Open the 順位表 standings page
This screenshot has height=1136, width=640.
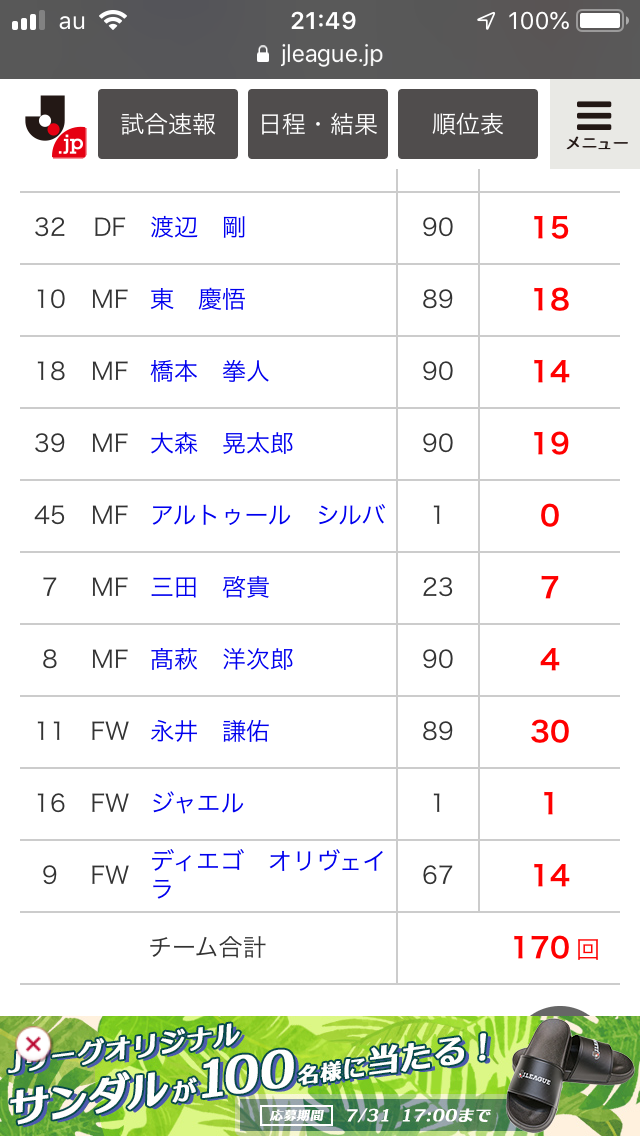click(468, 125)
